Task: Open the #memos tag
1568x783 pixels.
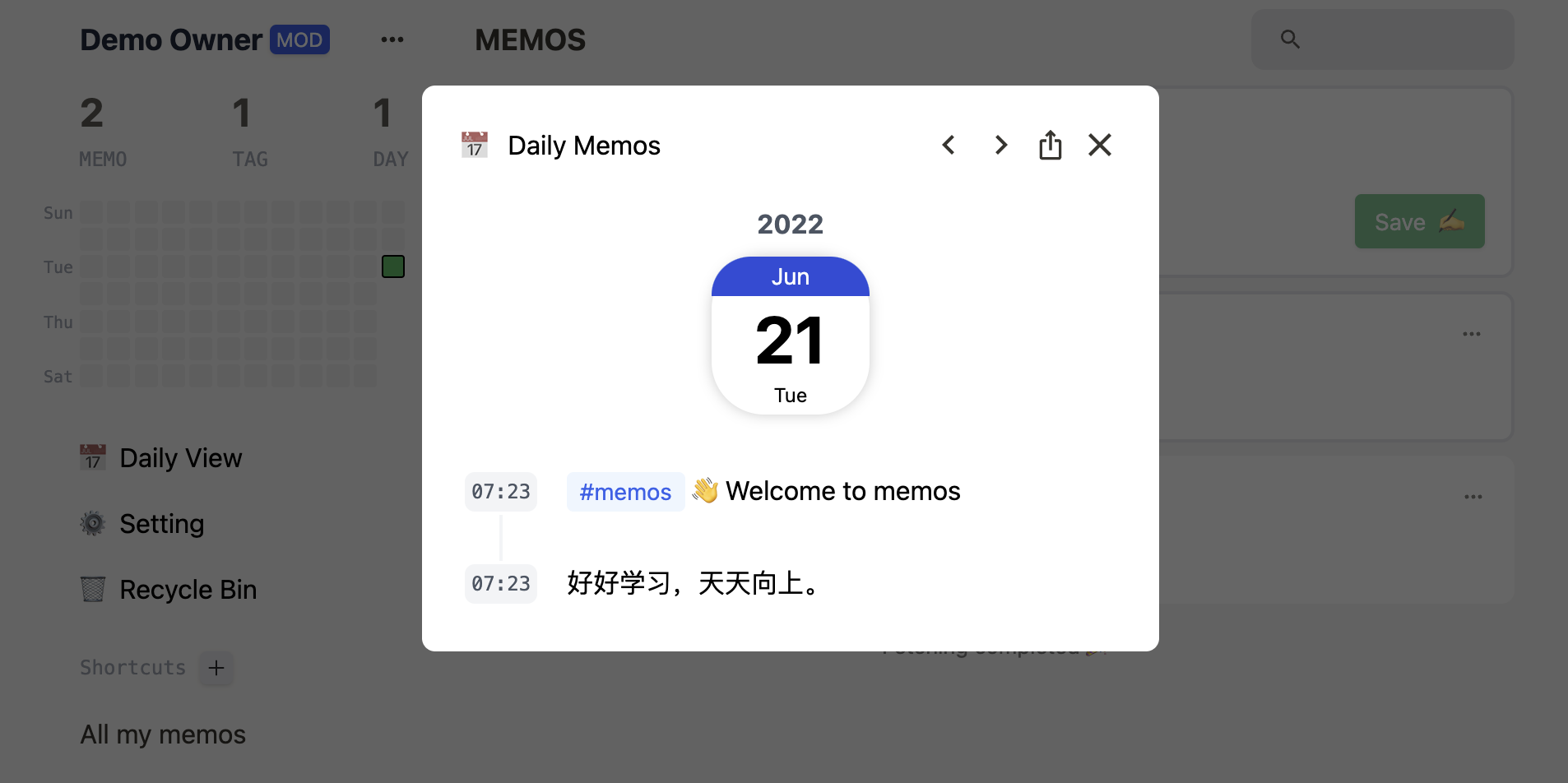Action: pyautogui.click(x=625, y=492)
